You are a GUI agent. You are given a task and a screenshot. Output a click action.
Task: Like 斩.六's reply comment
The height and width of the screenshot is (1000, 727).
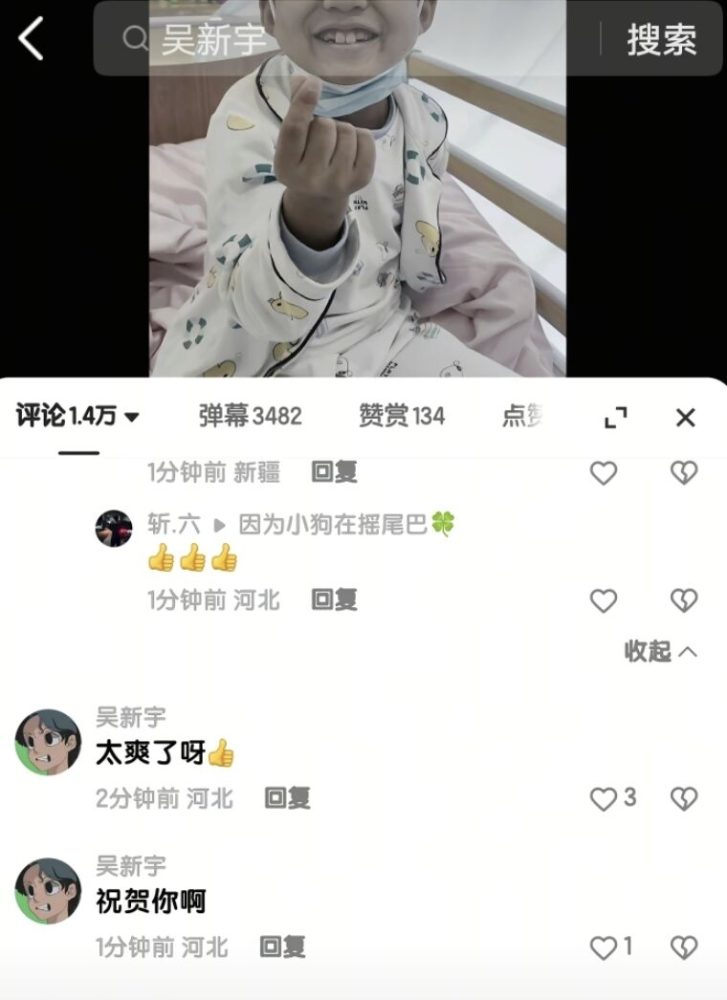pos(603,600)
